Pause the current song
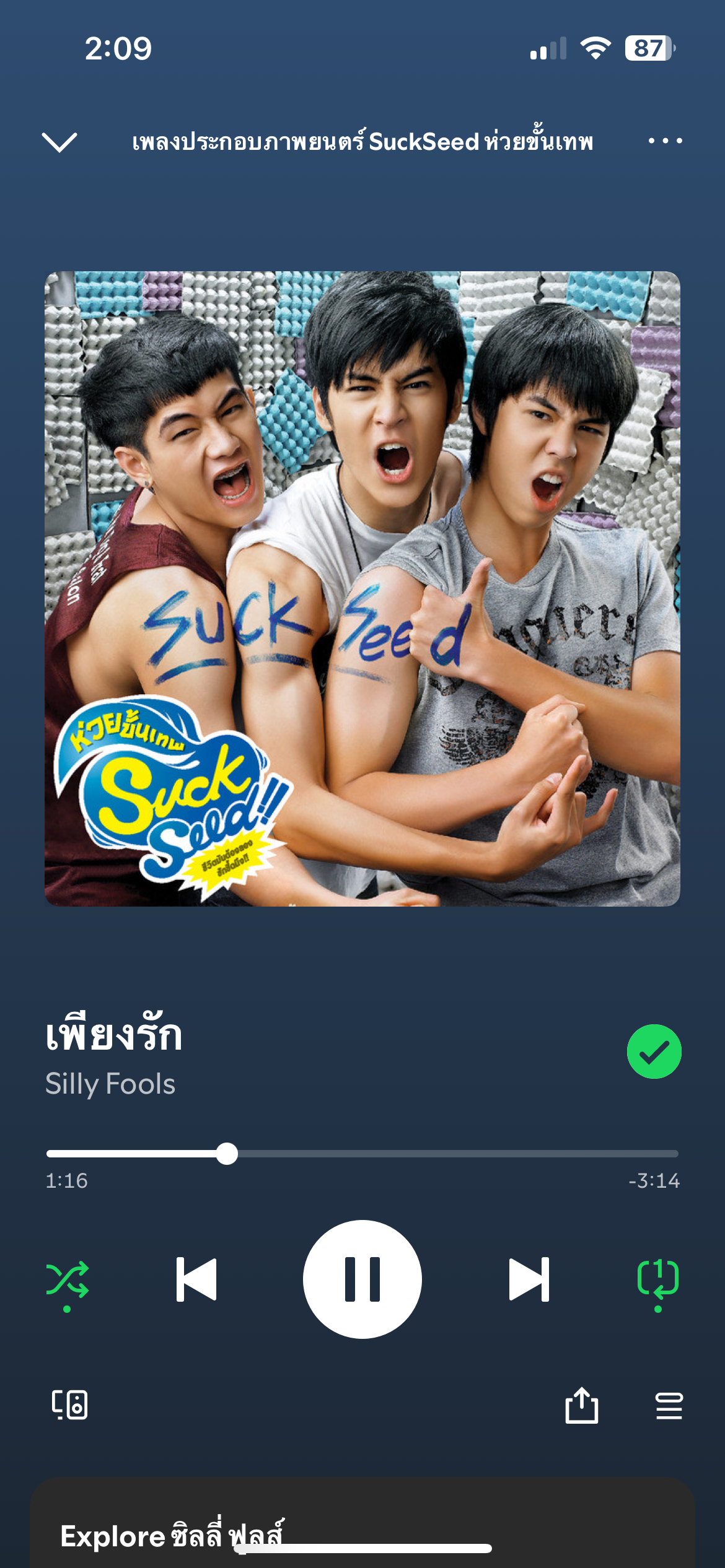The width and height of the screenshot is (725, 1568). 362,1279
